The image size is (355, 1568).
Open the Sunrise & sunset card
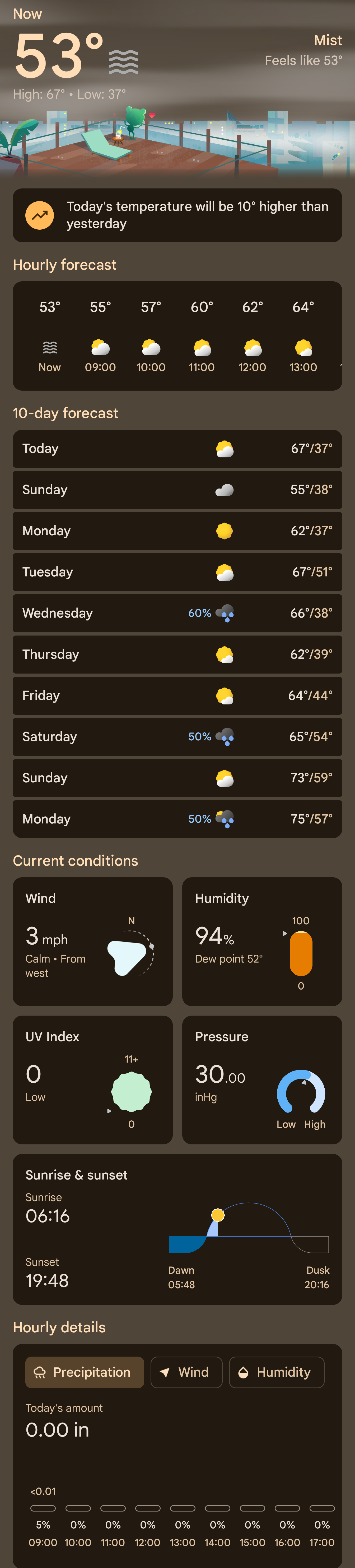(x=177, y=1229)
